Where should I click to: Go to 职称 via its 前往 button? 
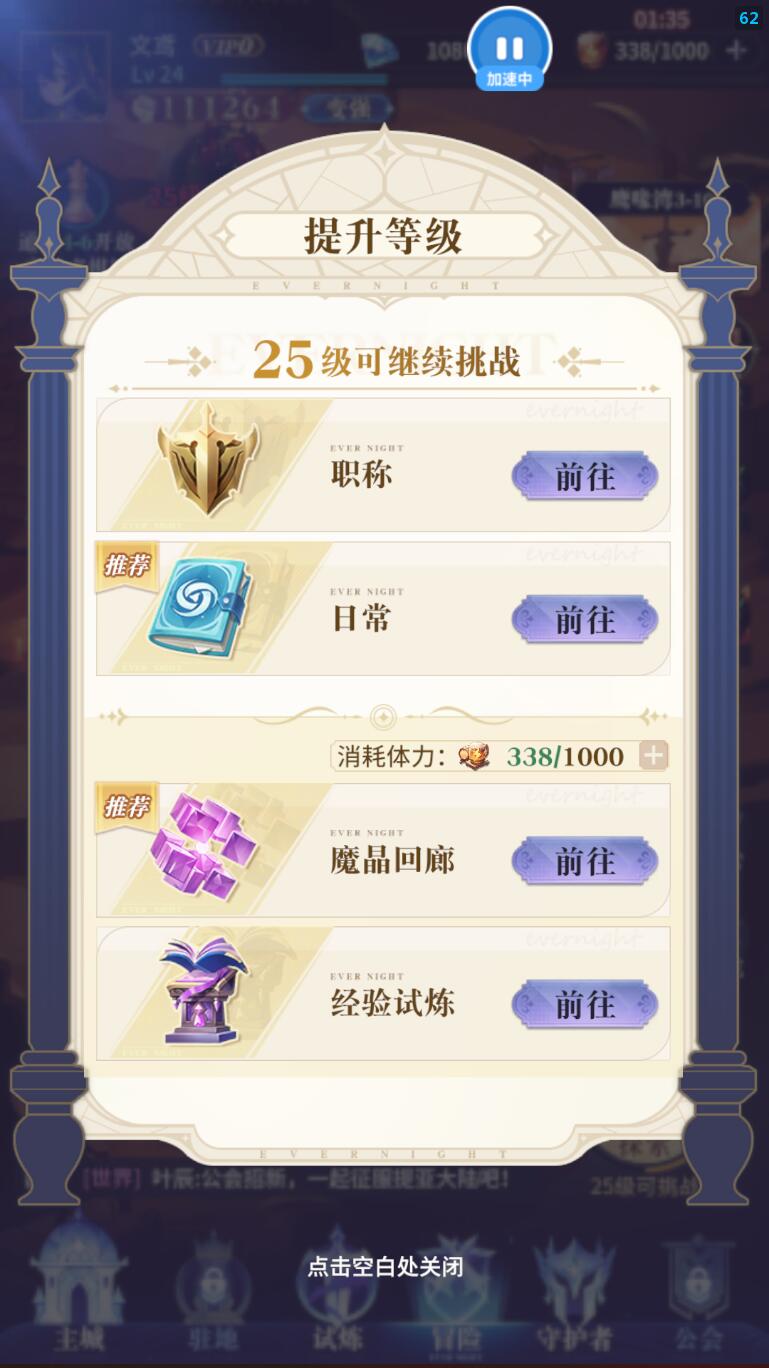[585, 477]
